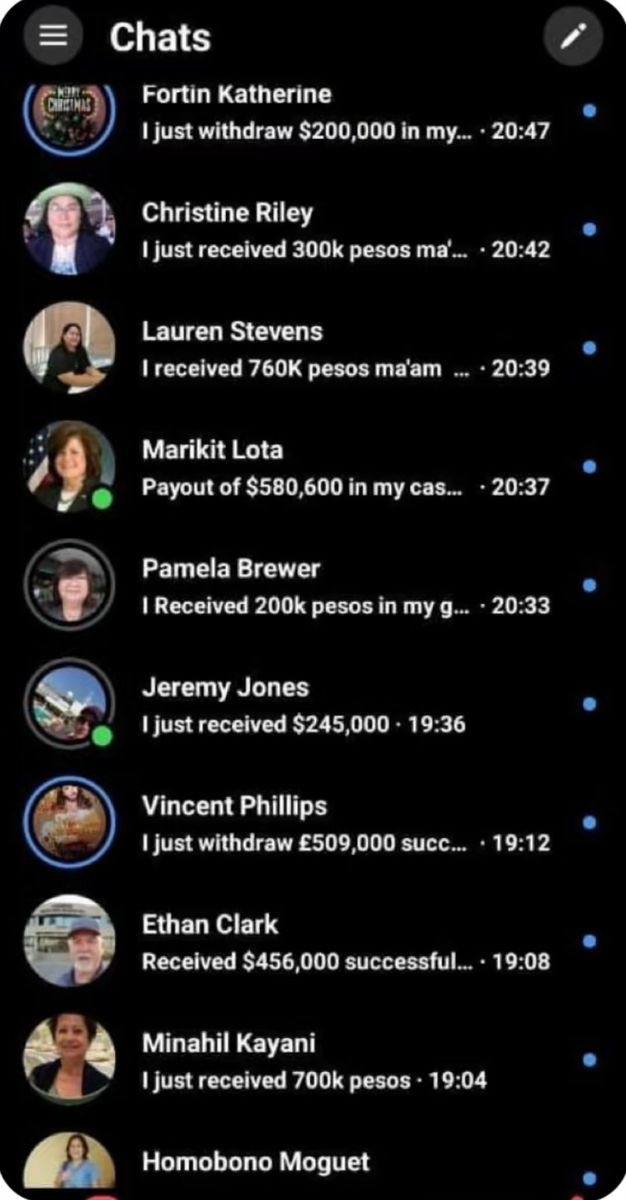Open Vincent Phillips conversation

tap(313, 822)
